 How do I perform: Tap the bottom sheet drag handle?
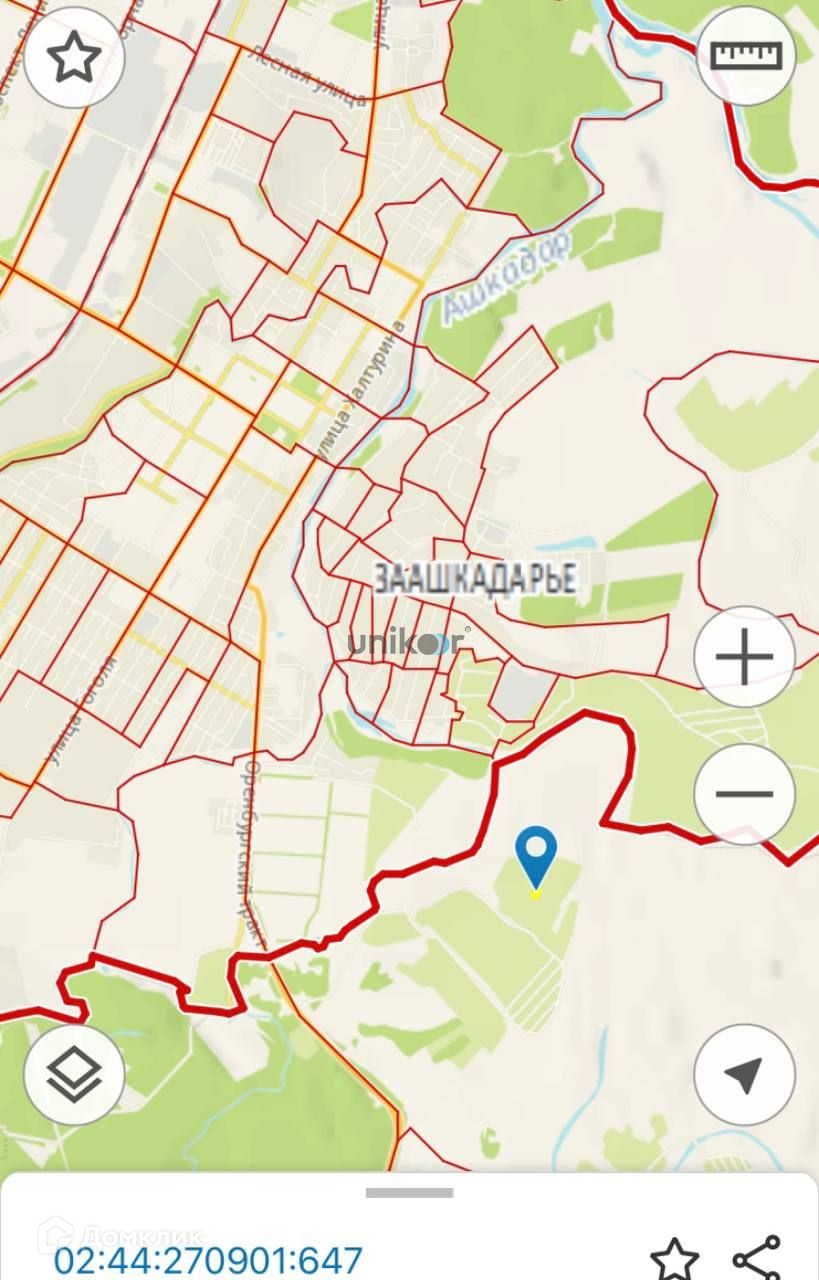coord(409,1193)
